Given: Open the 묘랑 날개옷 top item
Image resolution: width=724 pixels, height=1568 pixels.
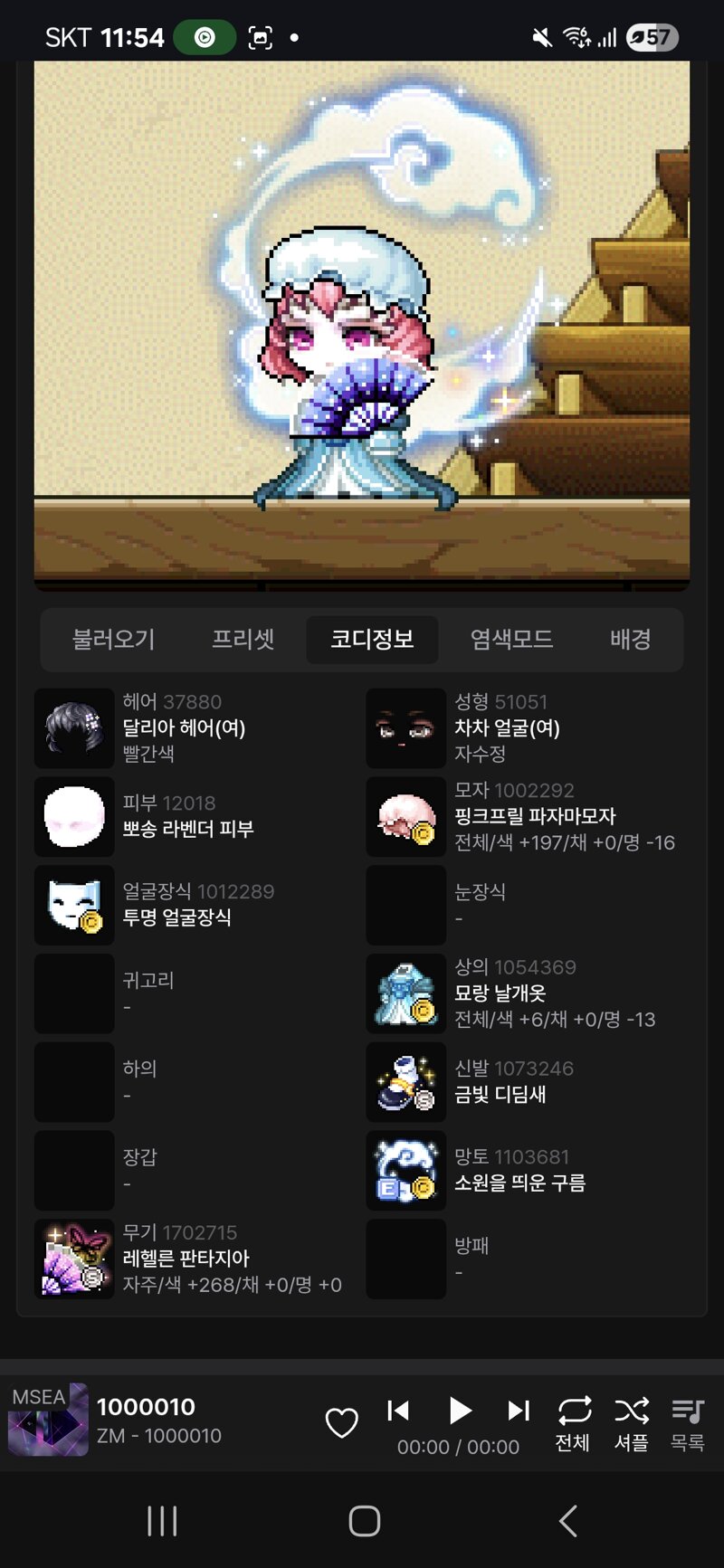Looking at the screenshot, I should (x=500, y=993).
